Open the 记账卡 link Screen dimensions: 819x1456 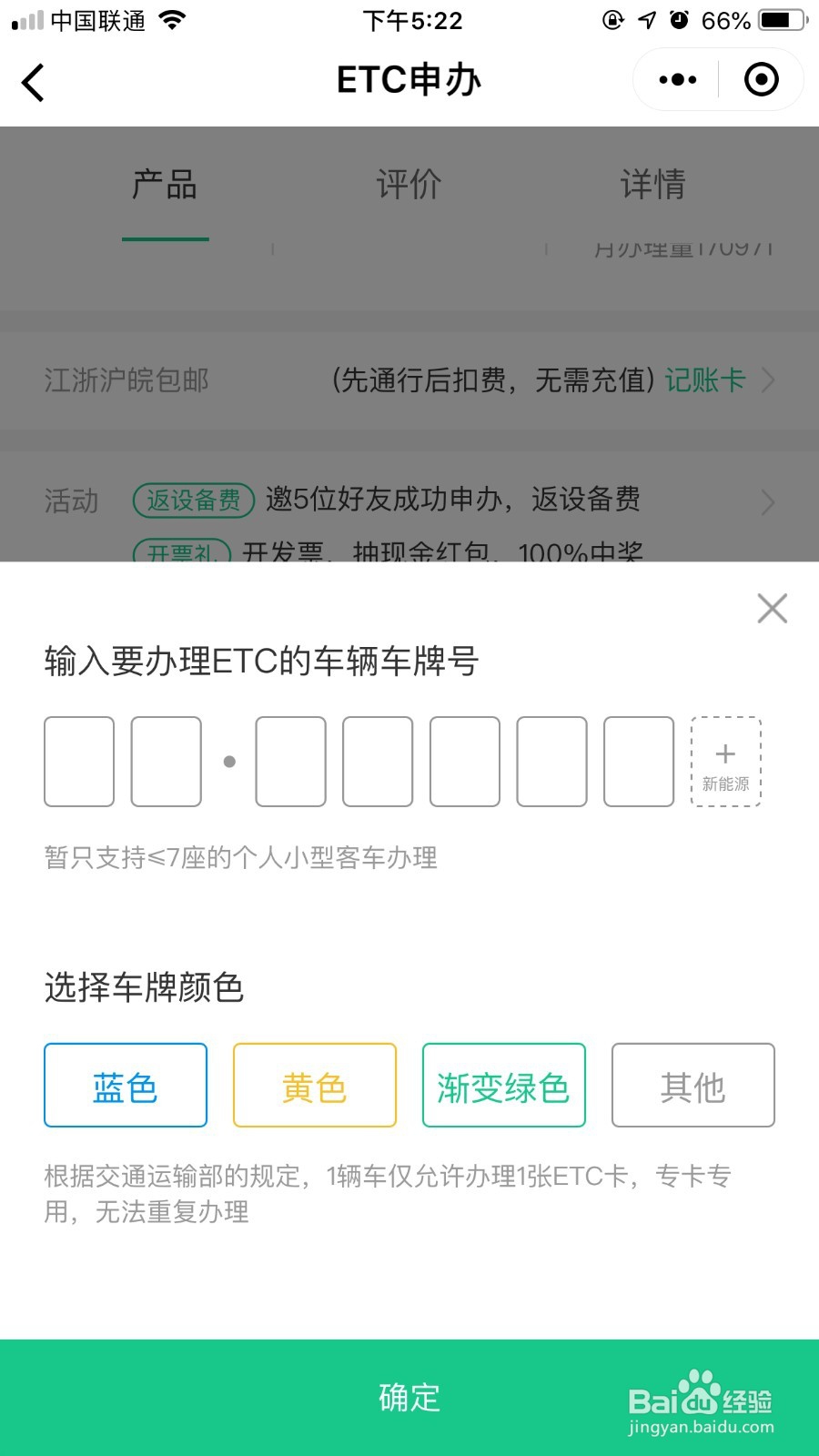pyautogui.click(x=707, y=381)
